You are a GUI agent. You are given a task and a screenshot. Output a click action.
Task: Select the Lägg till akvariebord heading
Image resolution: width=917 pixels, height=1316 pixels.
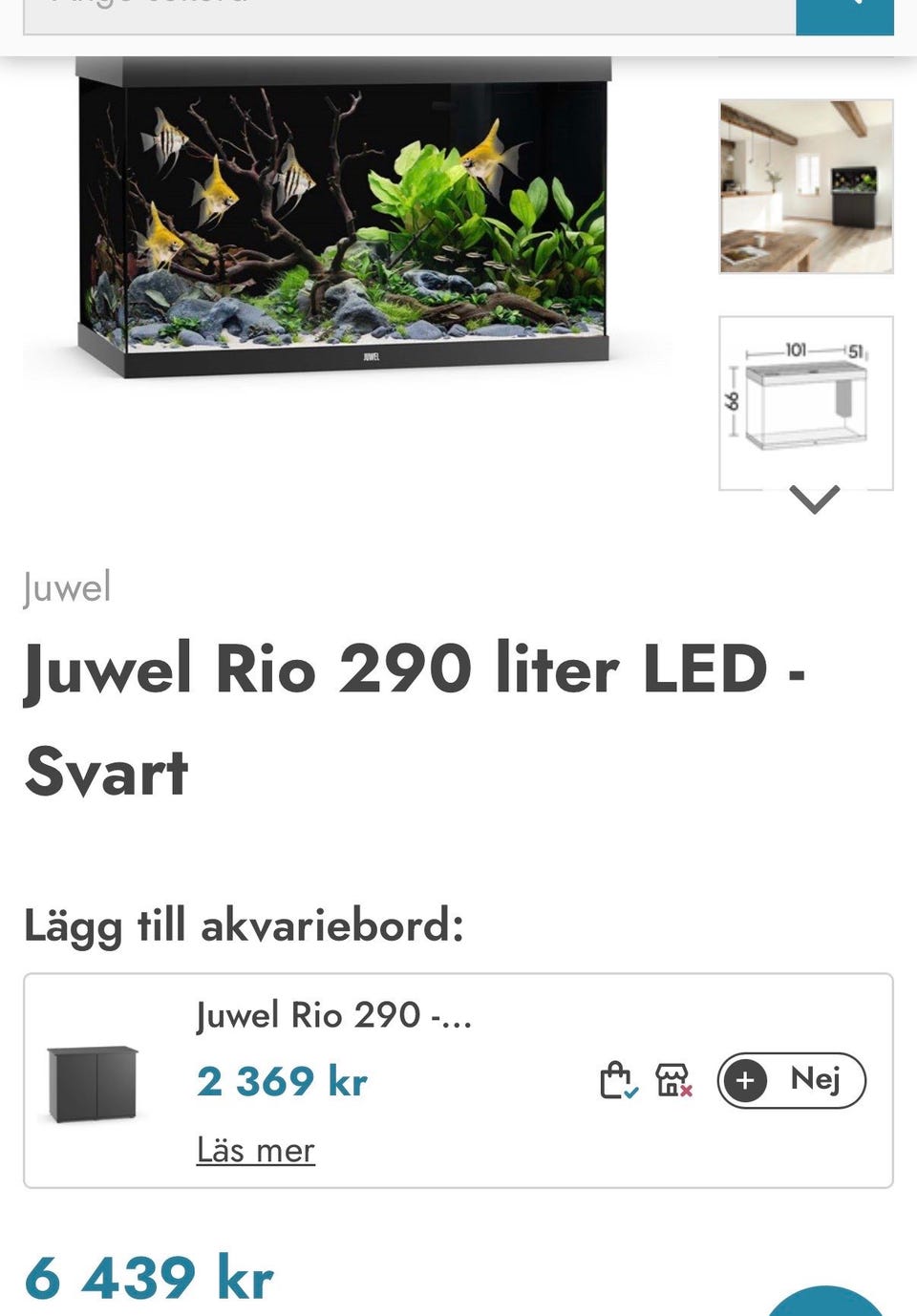[x=244, y=923]
